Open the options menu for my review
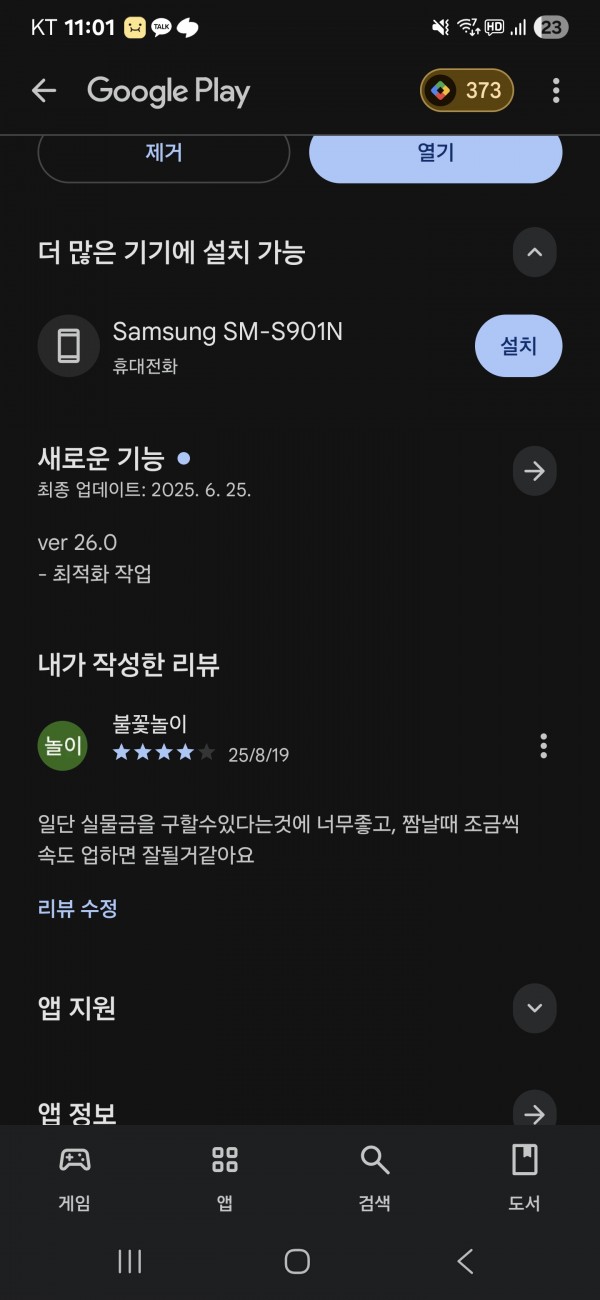The height and width of the screenshot is (1300, 600). point(544,745)
